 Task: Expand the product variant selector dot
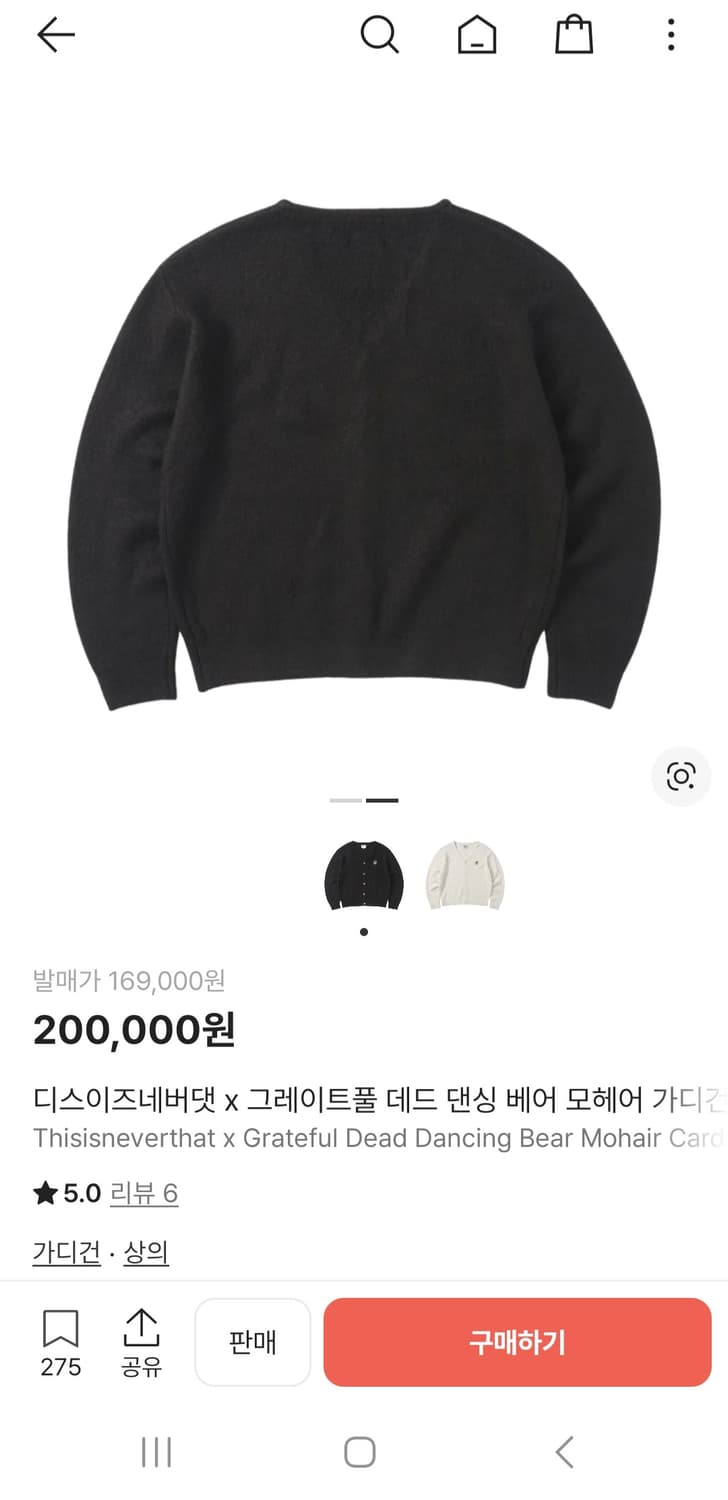(364, 930)
